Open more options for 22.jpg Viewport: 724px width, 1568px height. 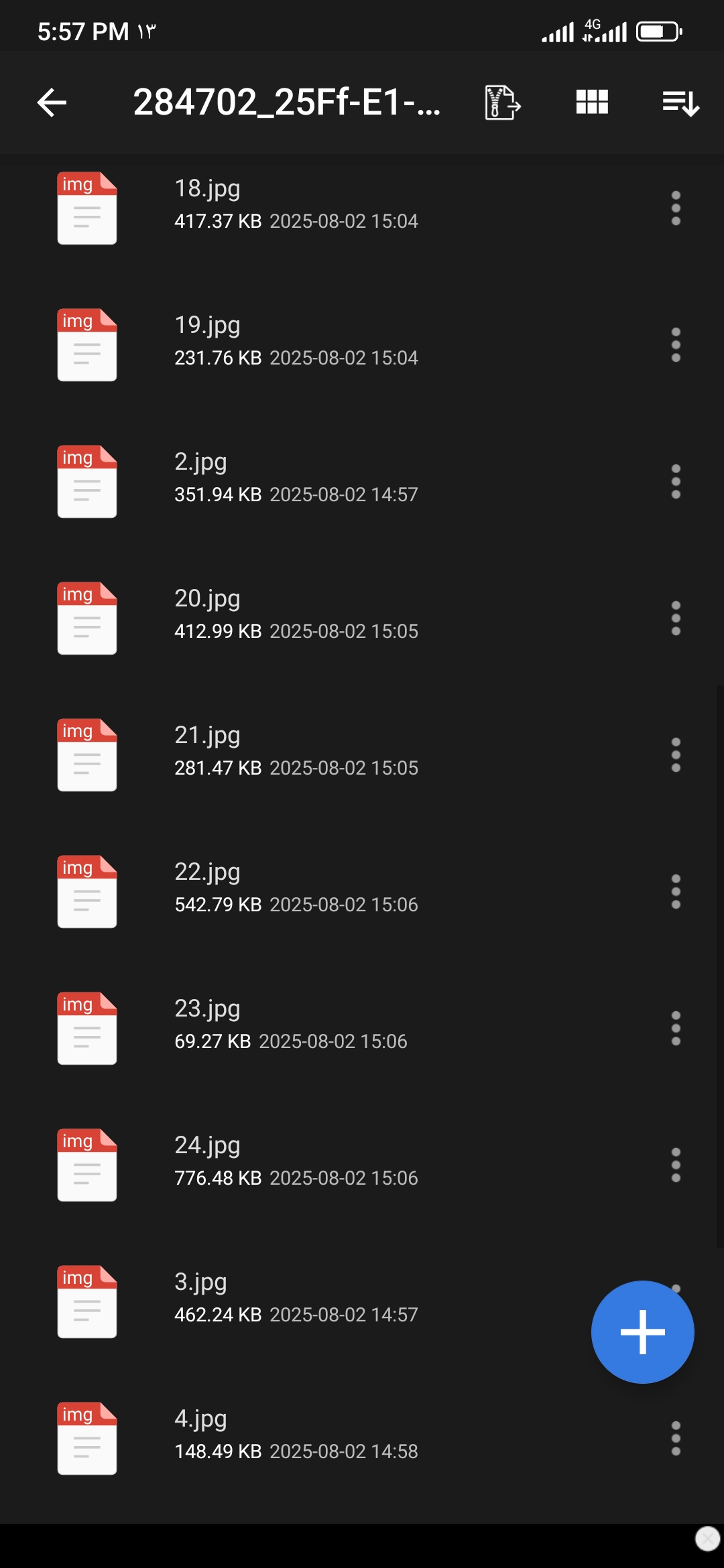pyautogui.click(x=676, y=892)
